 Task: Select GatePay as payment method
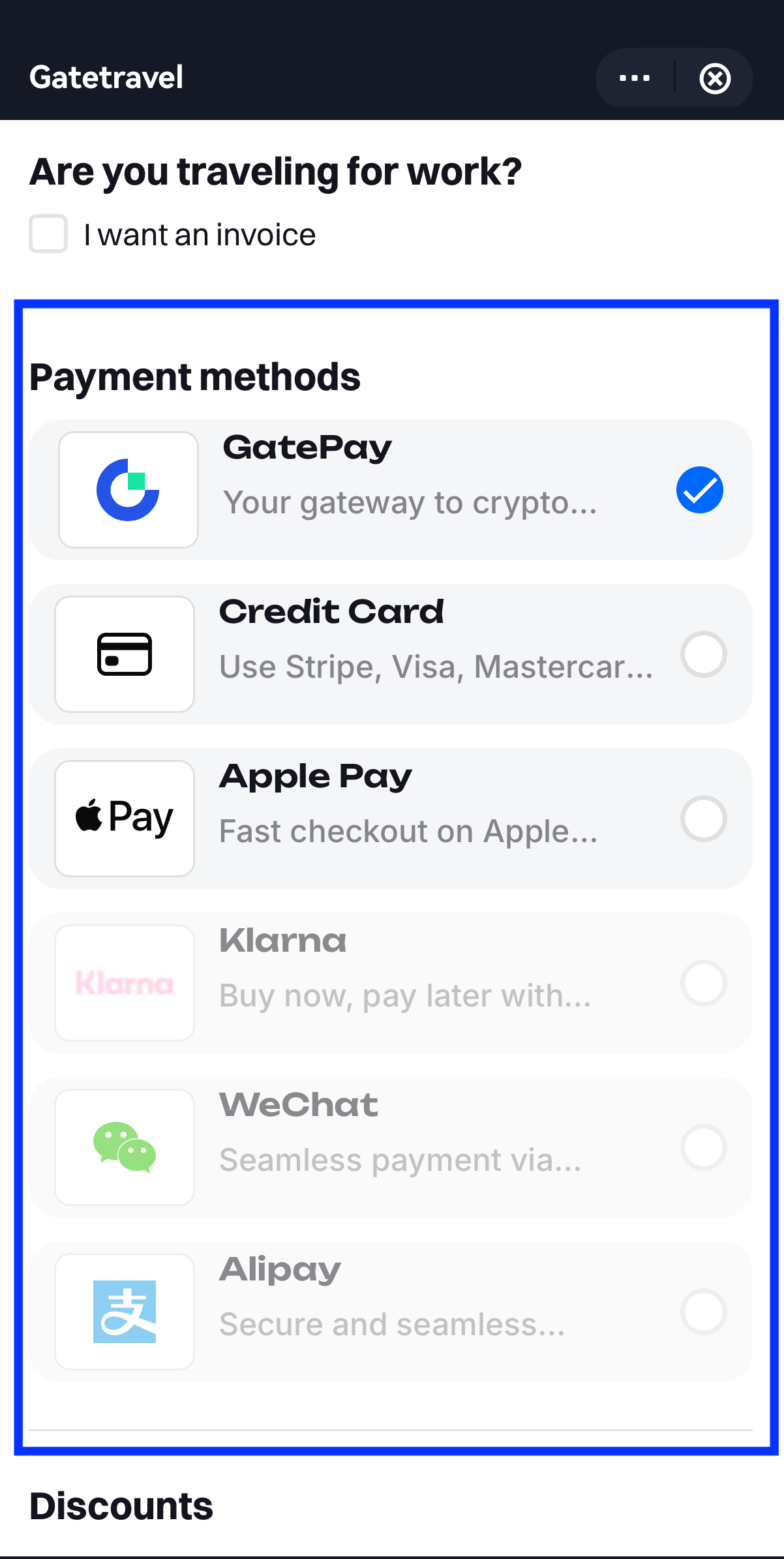[699, 490]
